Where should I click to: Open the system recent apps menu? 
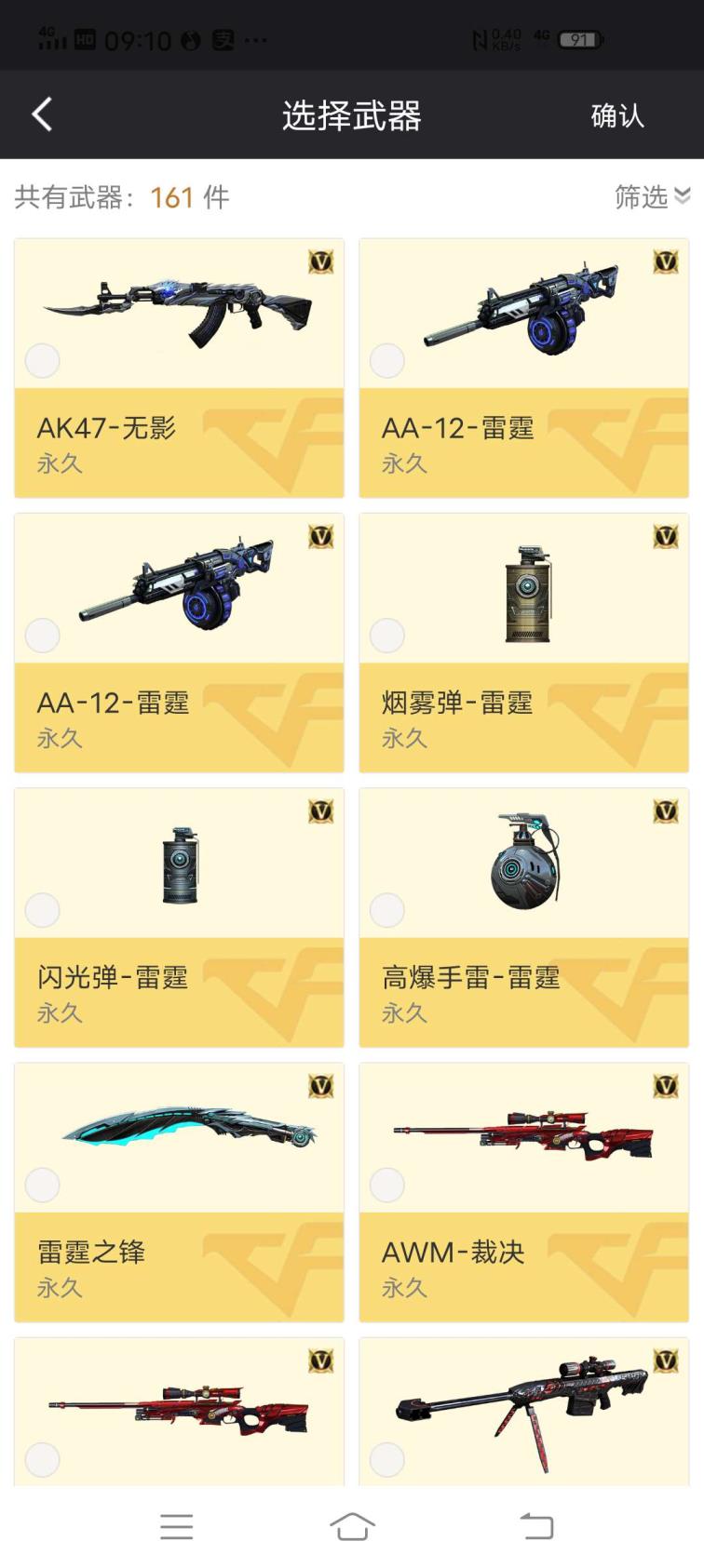click(x=176, y=1526)
